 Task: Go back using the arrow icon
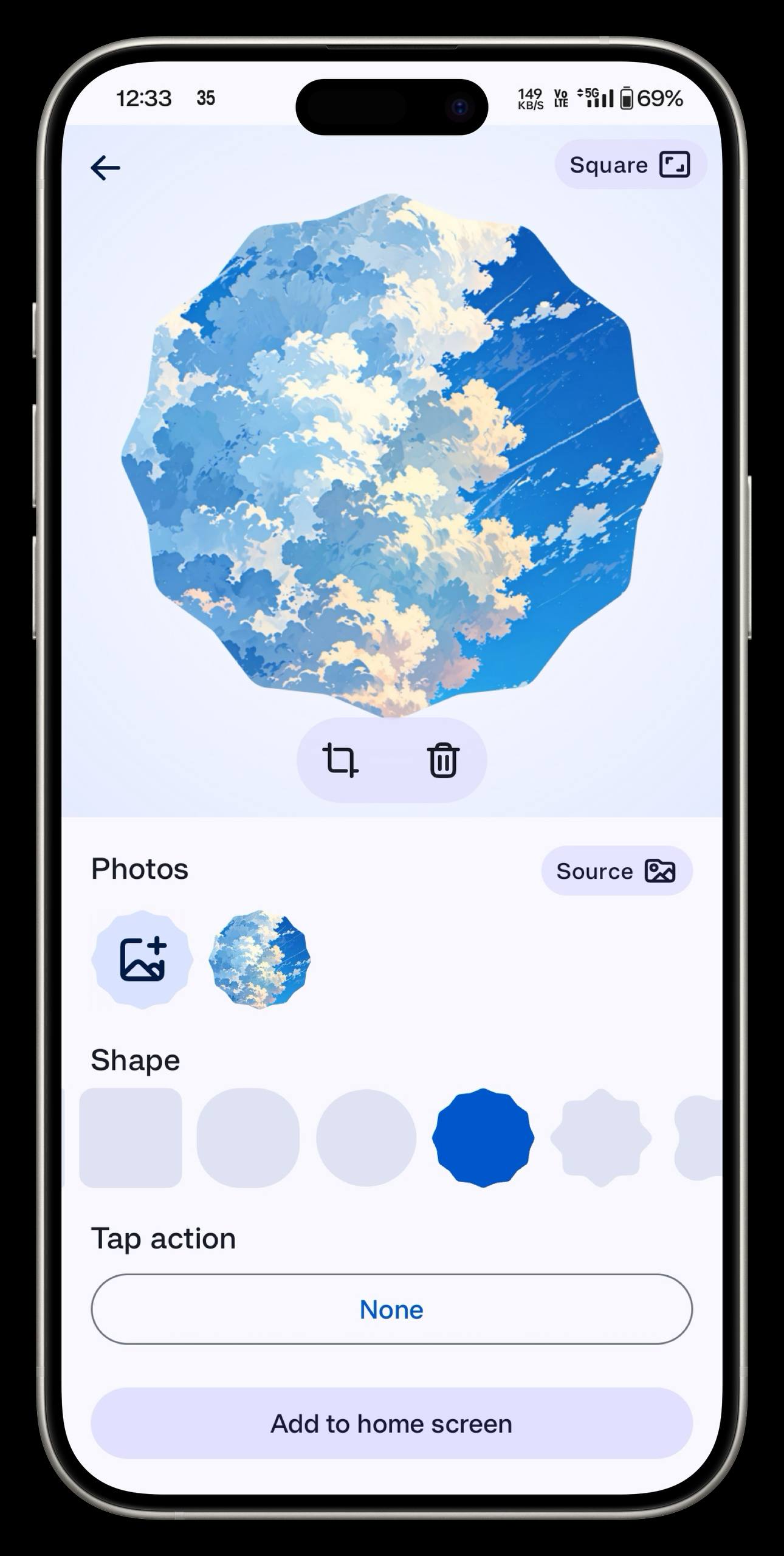106,168
